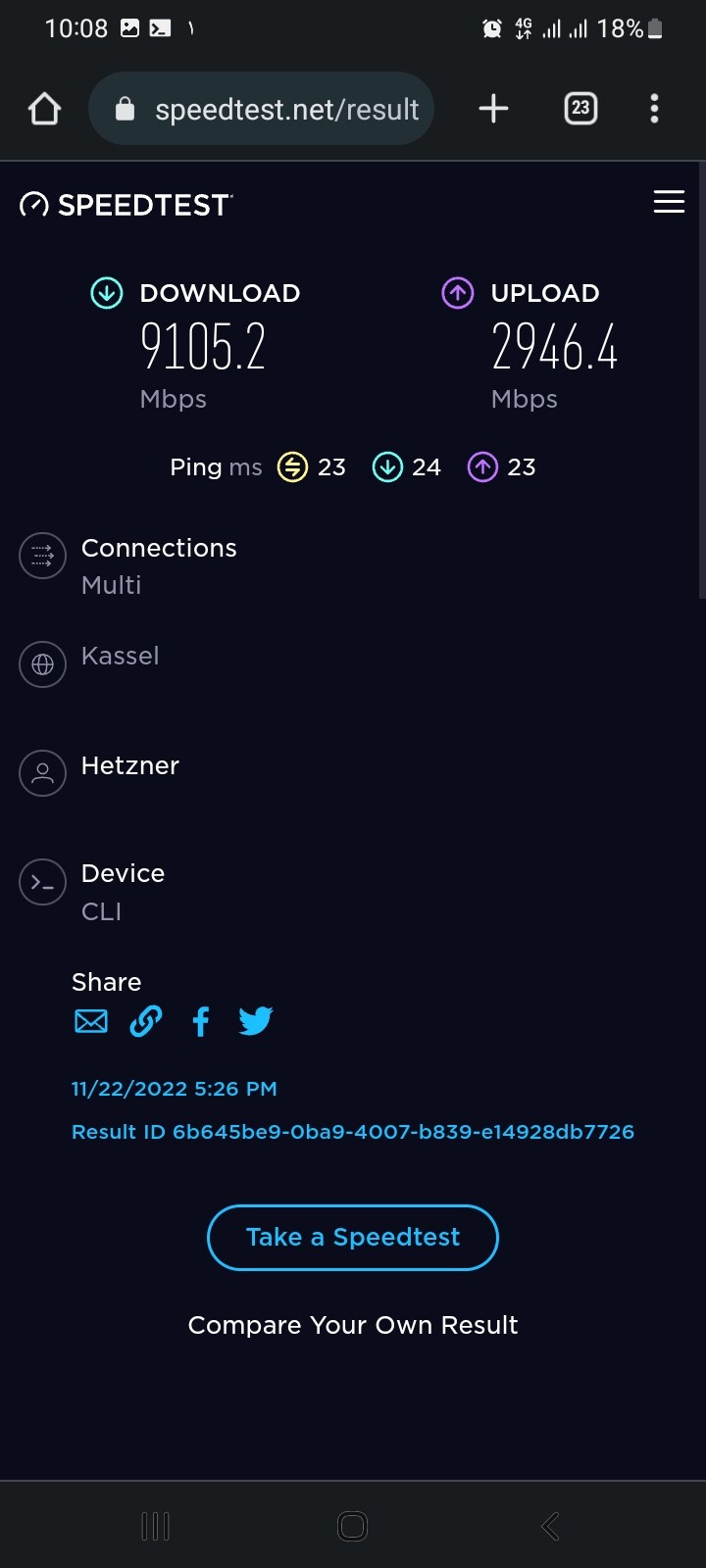Open the tab switcher showing 23 tabs
Image resolution: width=706 pixels, height=1568 pixels.
coord(580,108)
